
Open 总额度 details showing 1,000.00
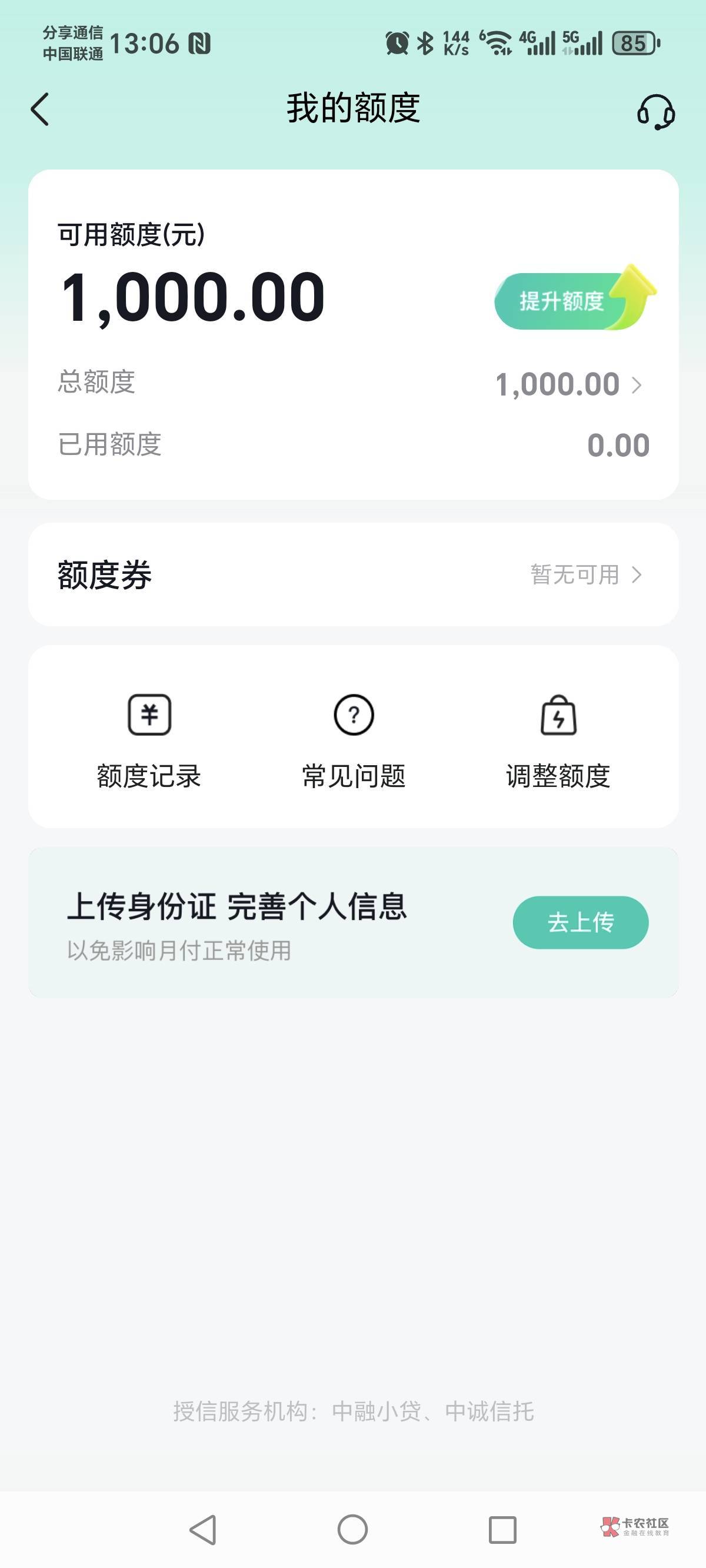[x=353, y=384]
